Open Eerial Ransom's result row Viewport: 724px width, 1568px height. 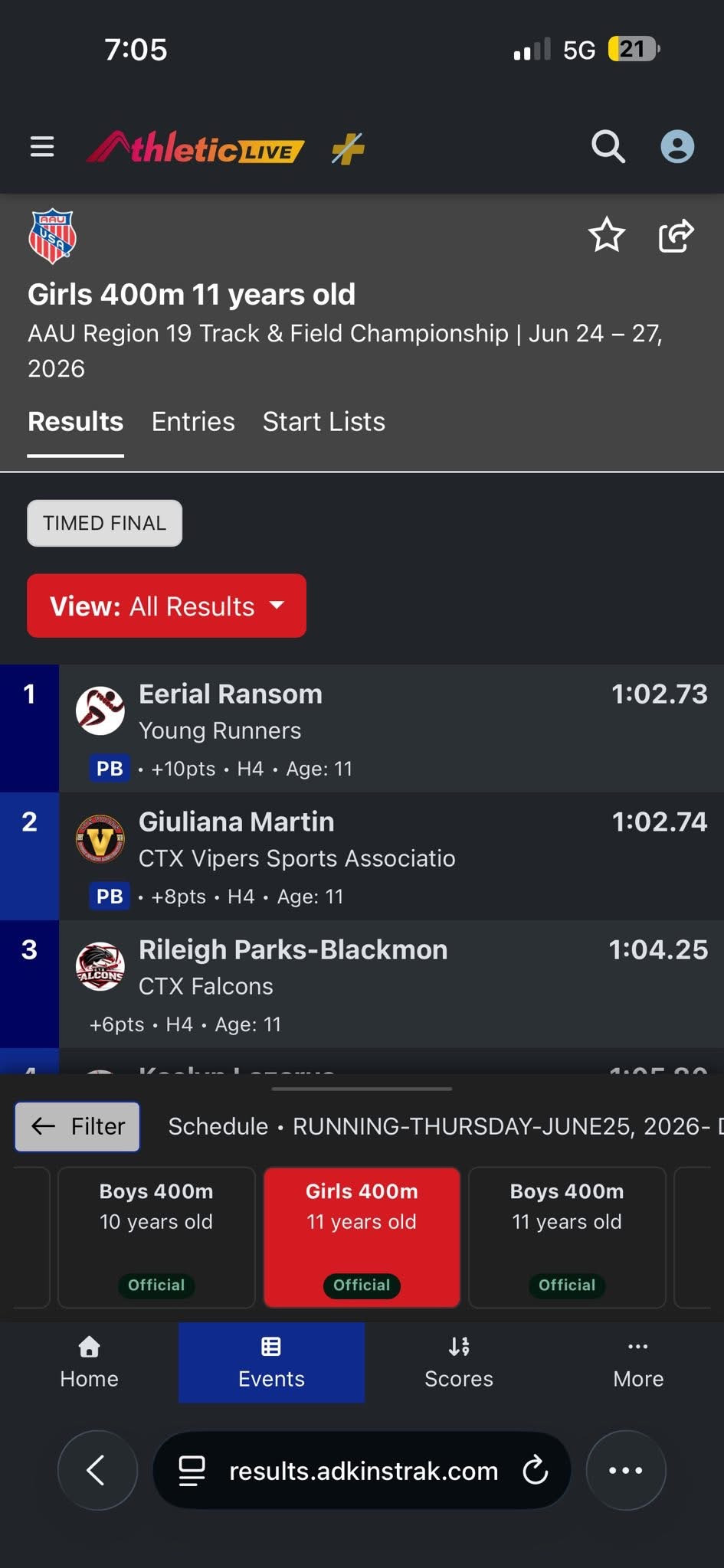coord(362,728)
